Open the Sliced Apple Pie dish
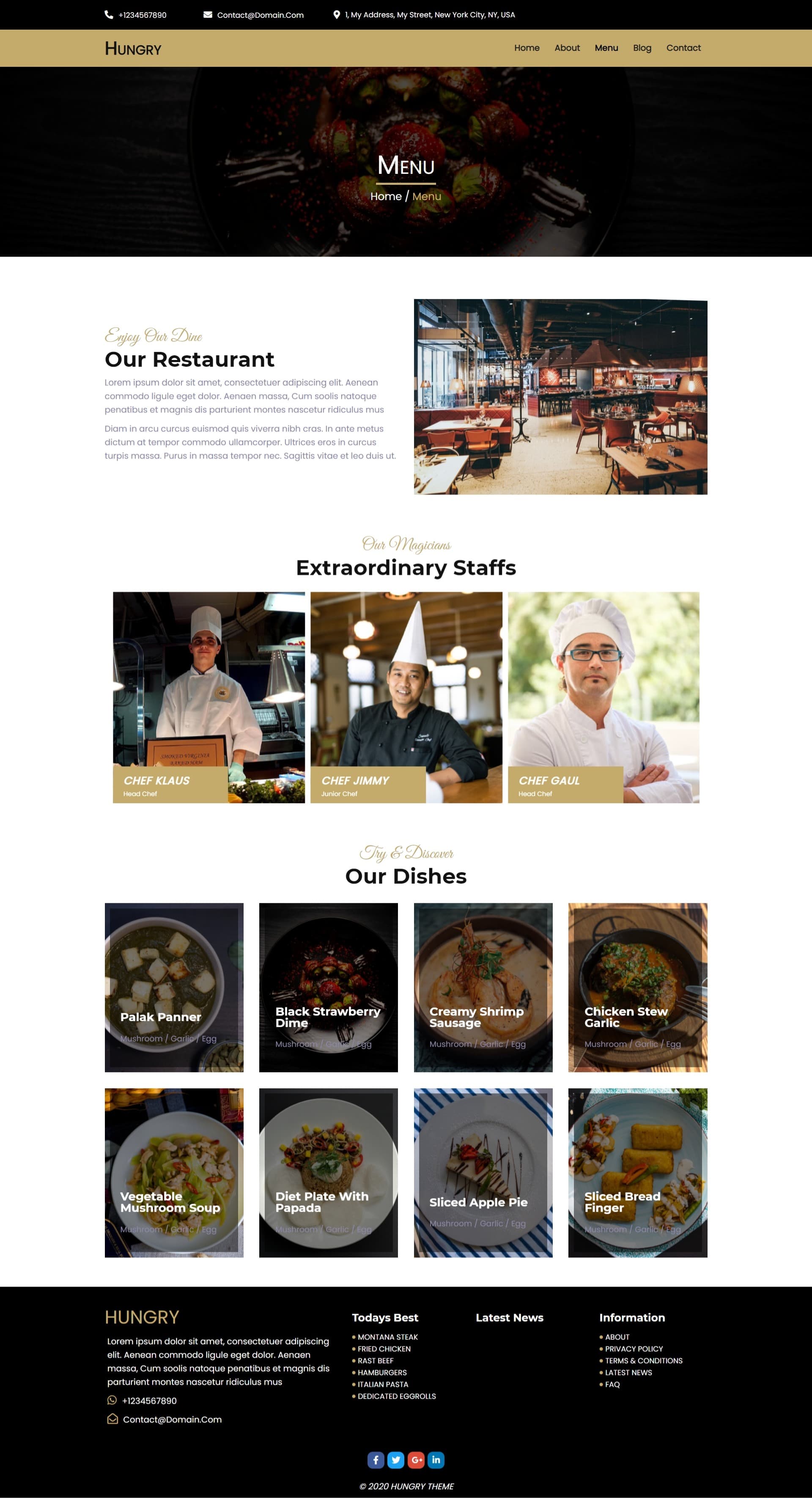The width and height of the screenshot is (812, 1498). point(483,1172)
